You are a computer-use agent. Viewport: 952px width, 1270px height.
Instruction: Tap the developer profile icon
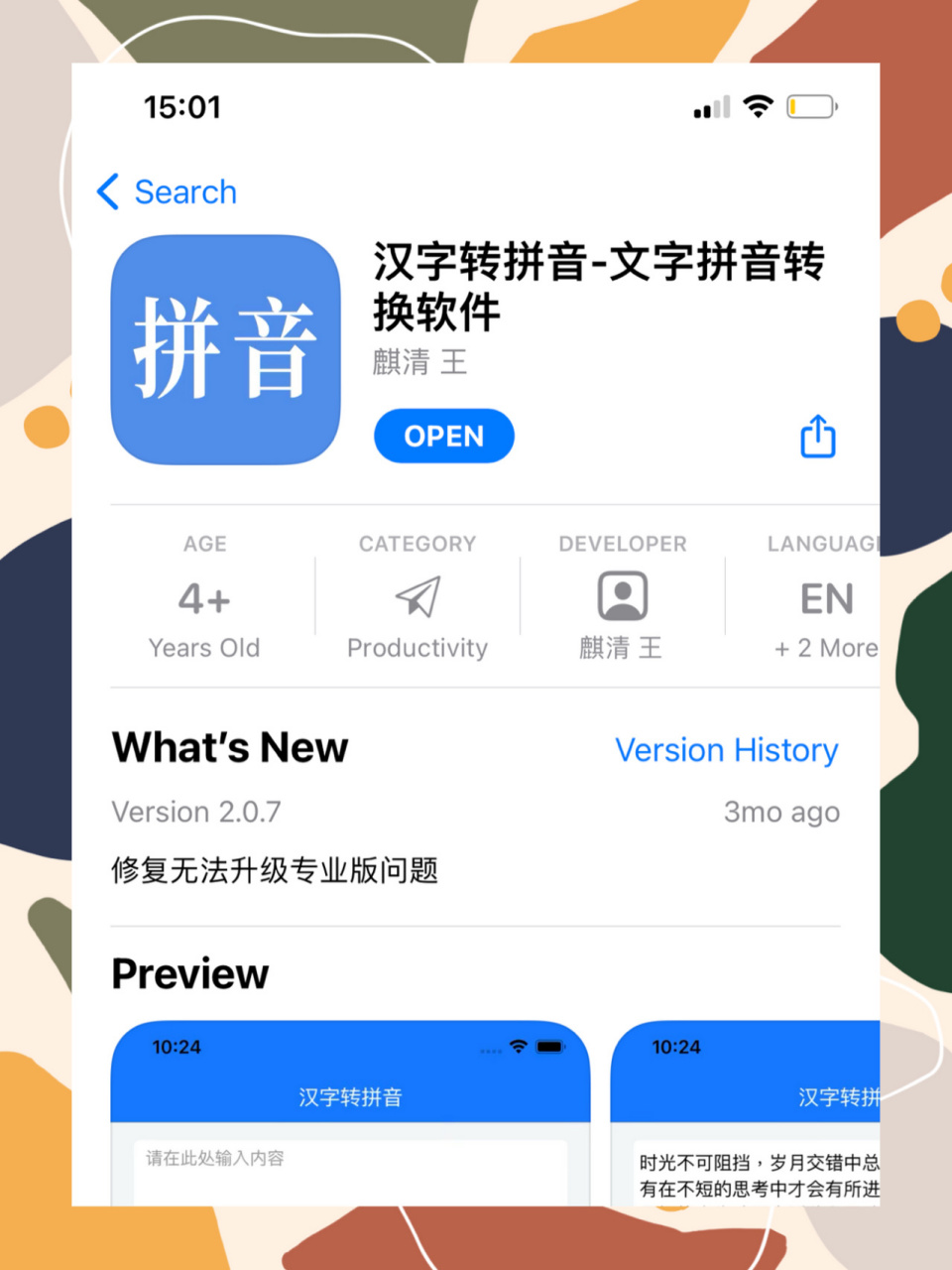click(623, 595)
